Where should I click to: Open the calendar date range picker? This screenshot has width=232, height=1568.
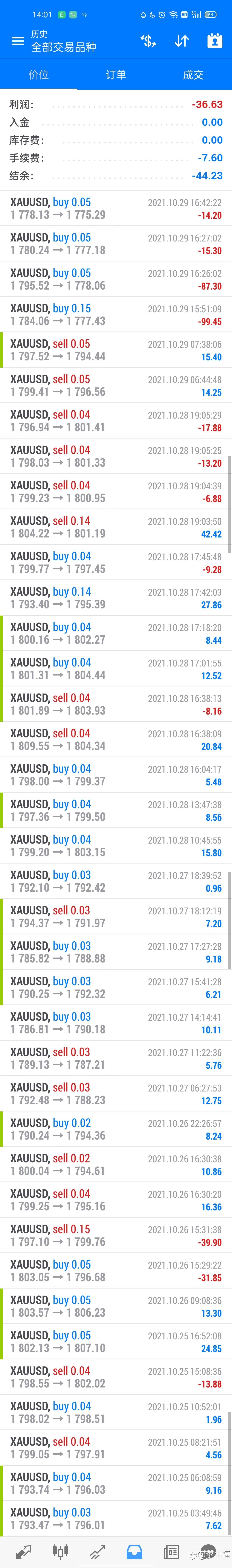tap(214, 41)
